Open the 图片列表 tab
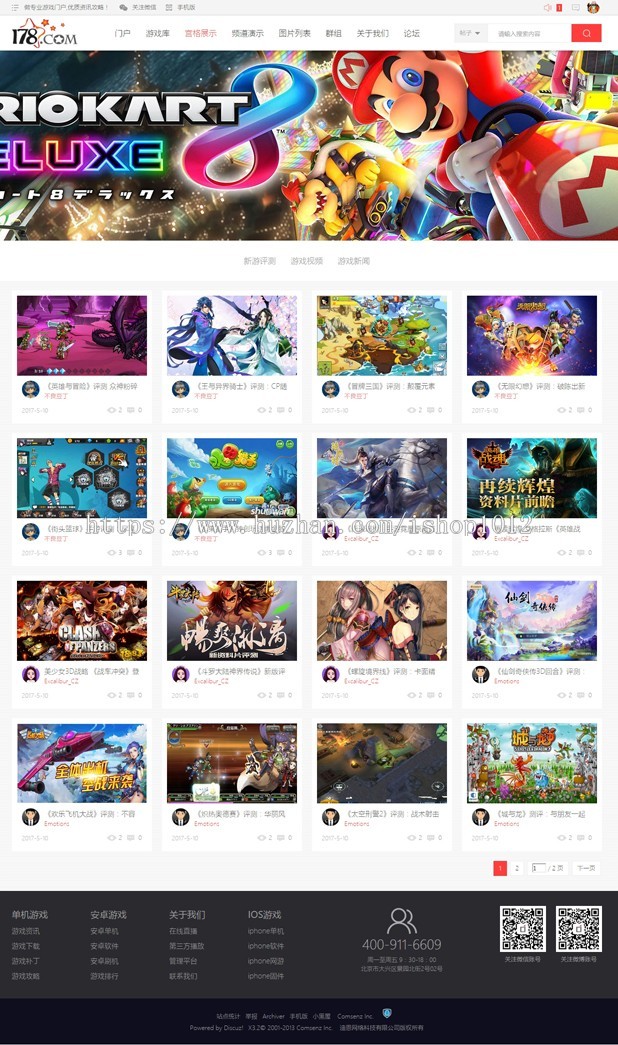 point(294,33)
